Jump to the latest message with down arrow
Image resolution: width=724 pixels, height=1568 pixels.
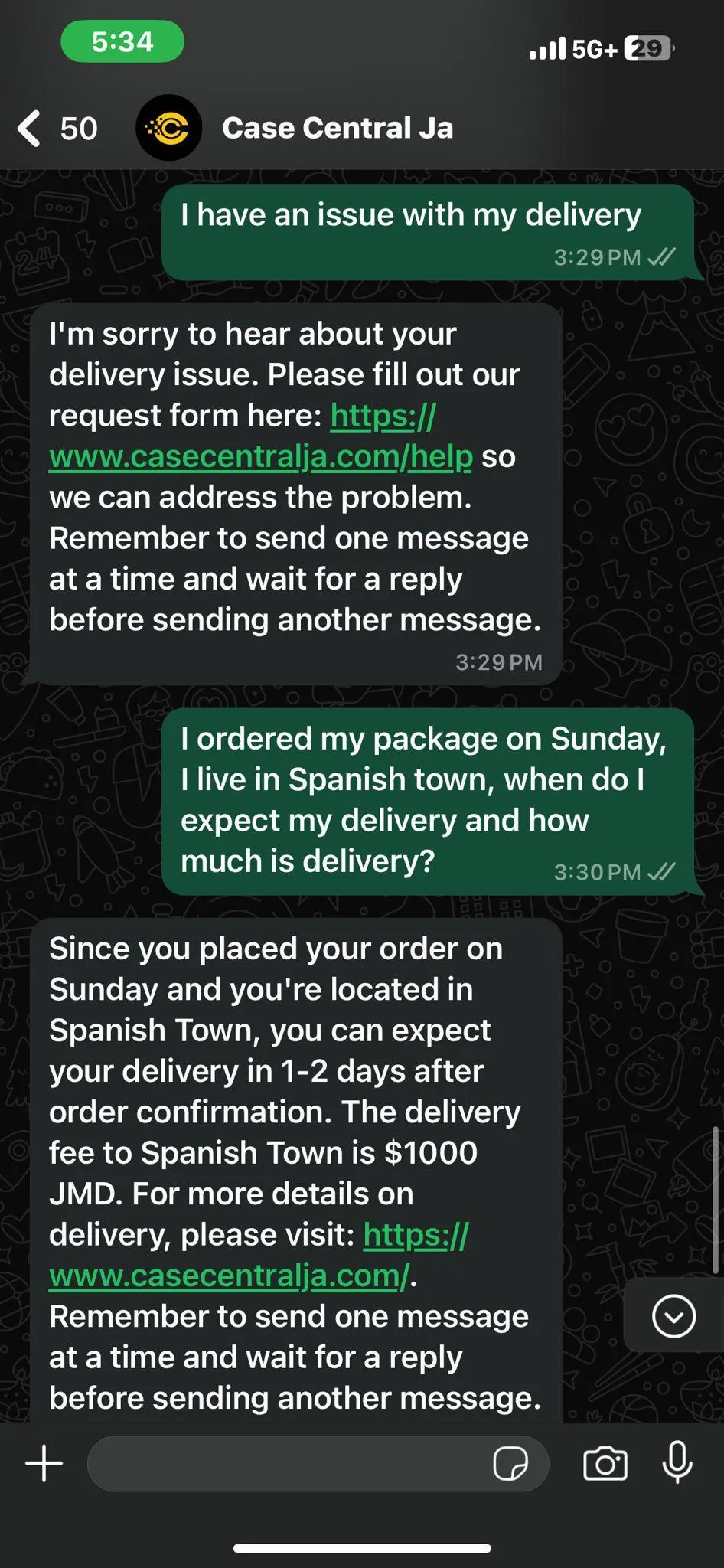coord(673,1316)
